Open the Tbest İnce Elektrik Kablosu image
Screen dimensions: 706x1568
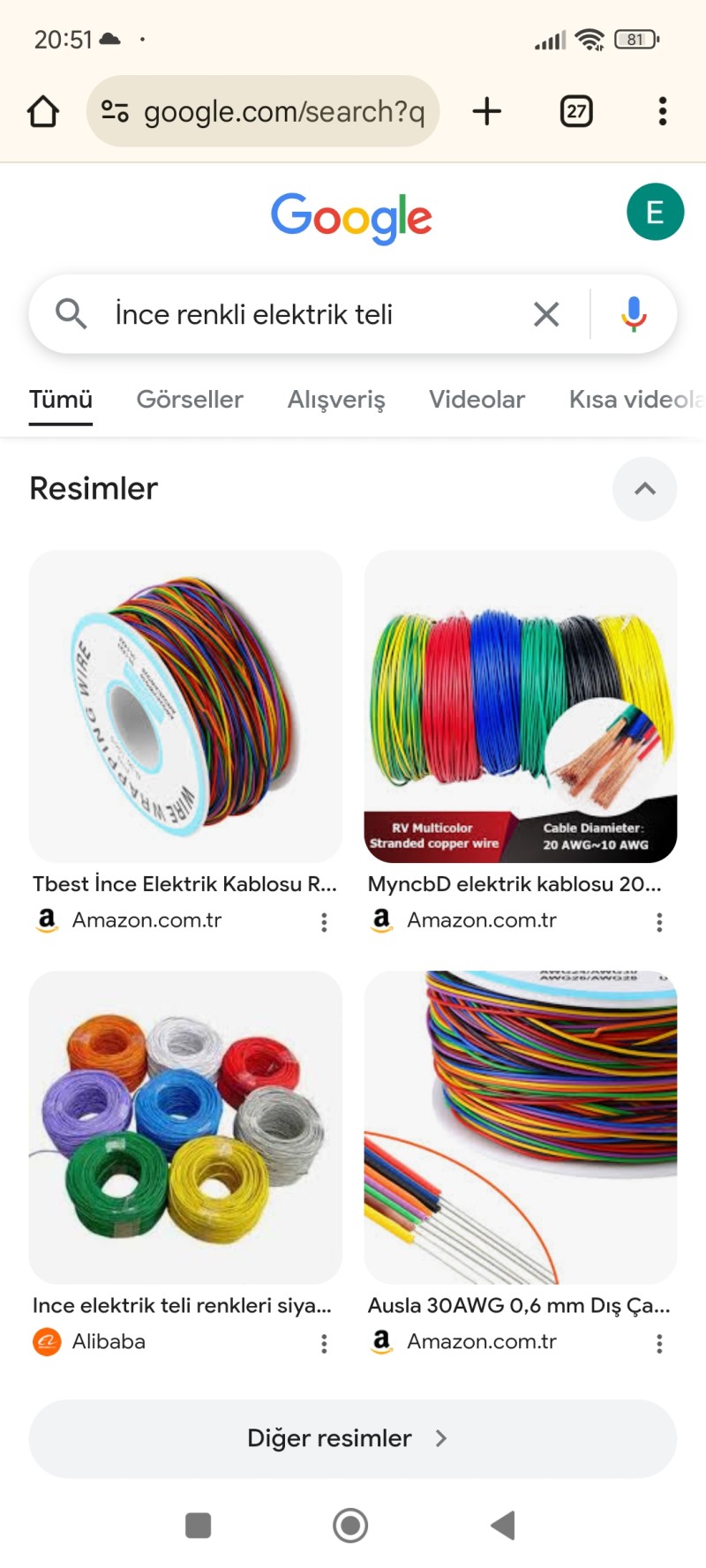coord(185,706)
